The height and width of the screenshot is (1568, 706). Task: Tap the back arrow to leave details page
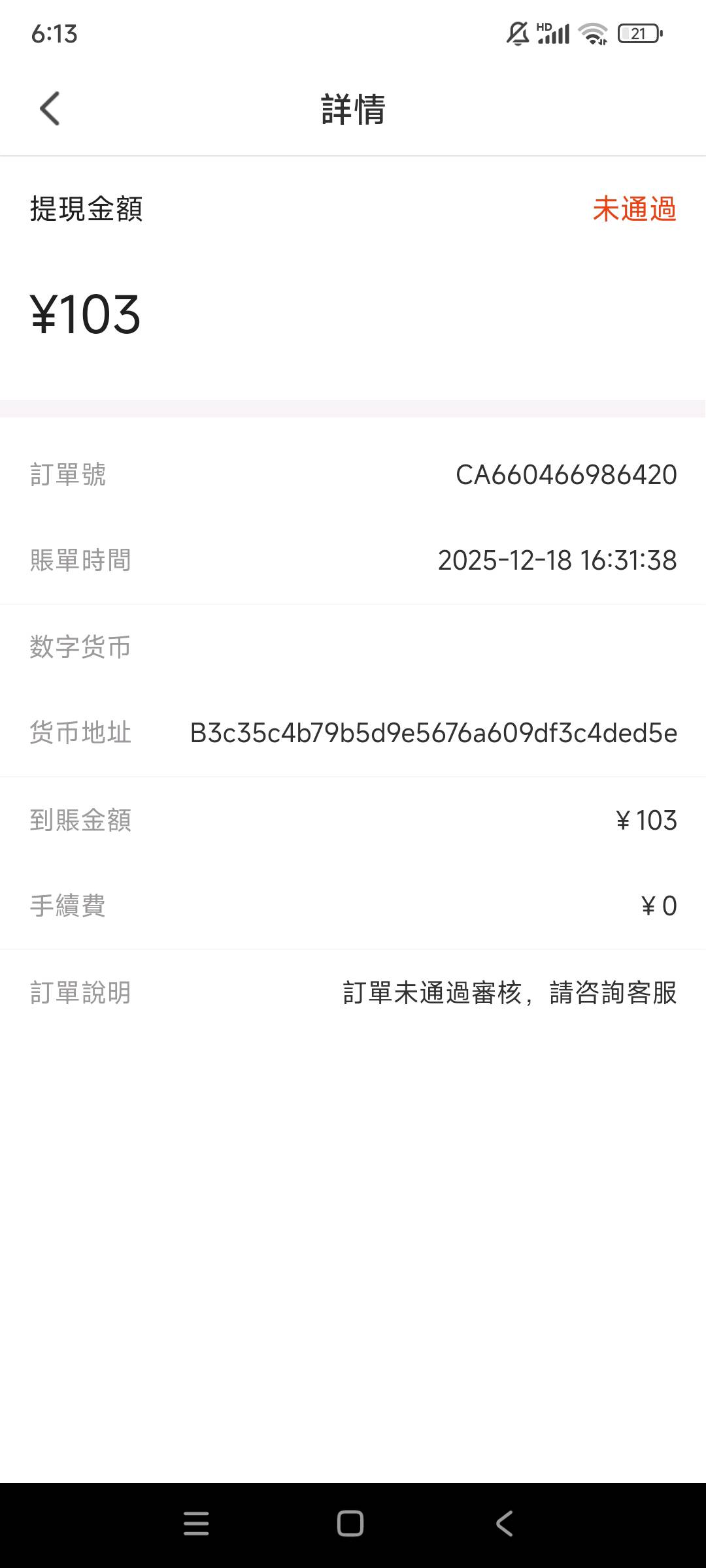point(48,108)
